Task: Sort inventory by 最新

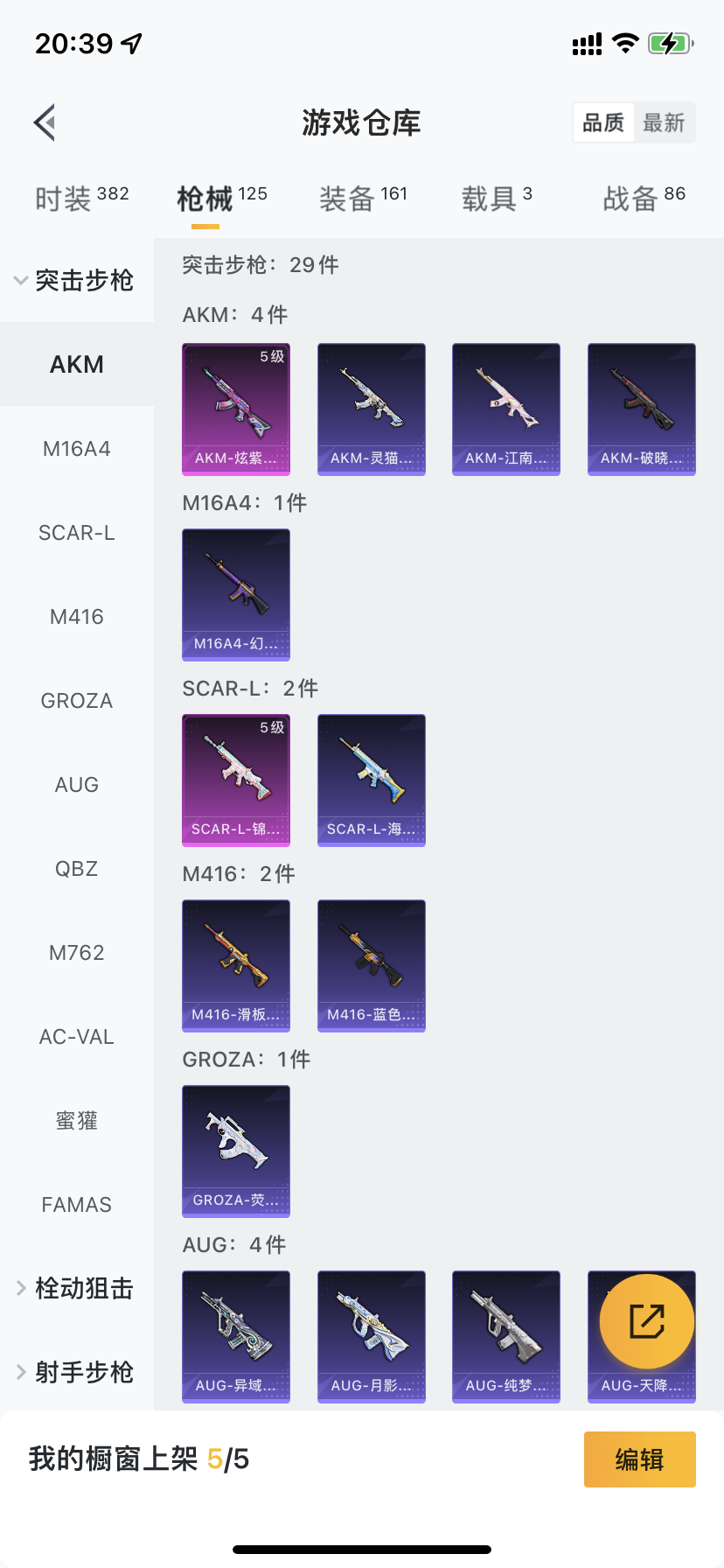Action: tap(664, 122)
